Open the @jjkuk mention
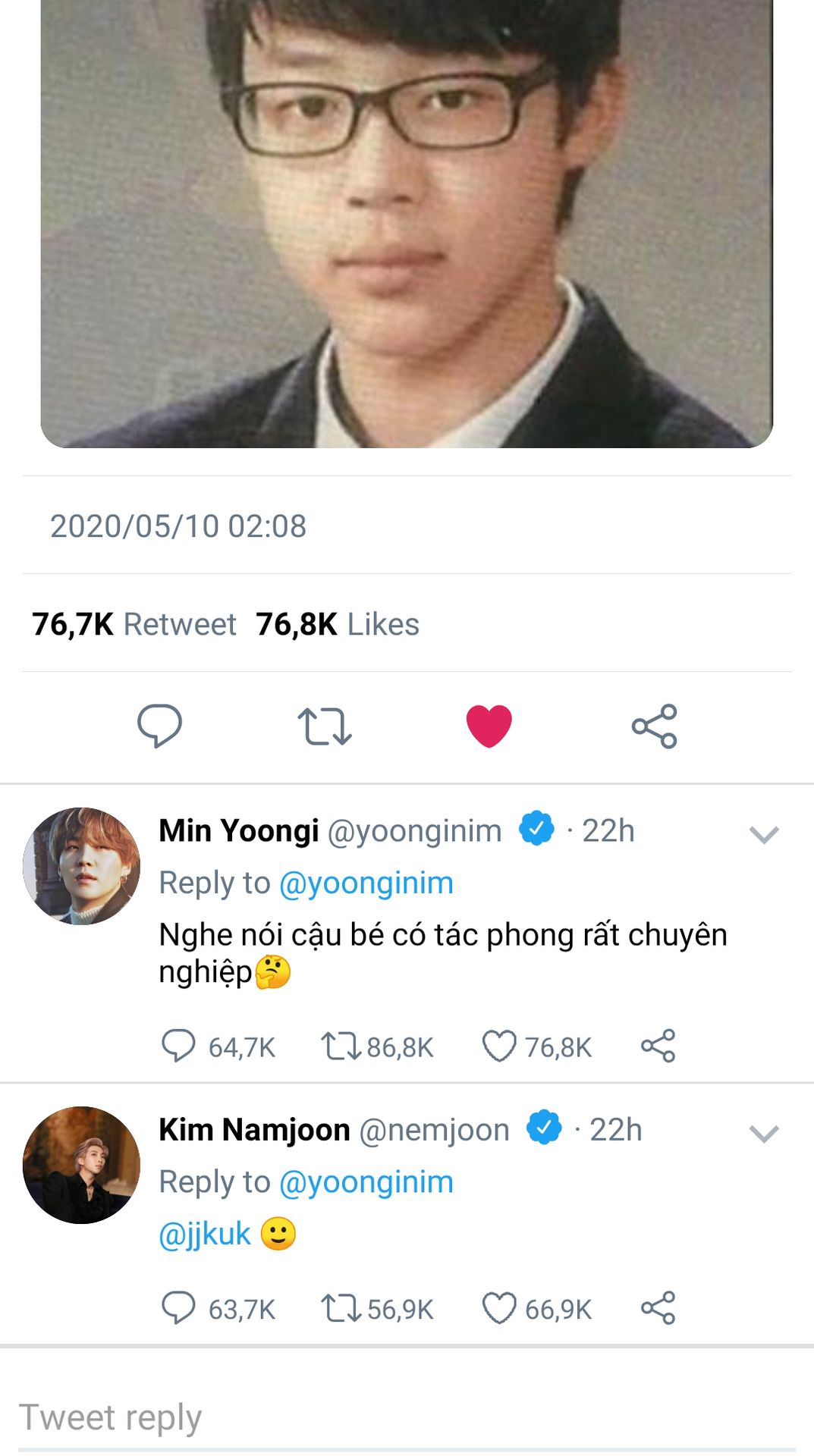The image size is (814, 1456). [x=205, y=1234]
